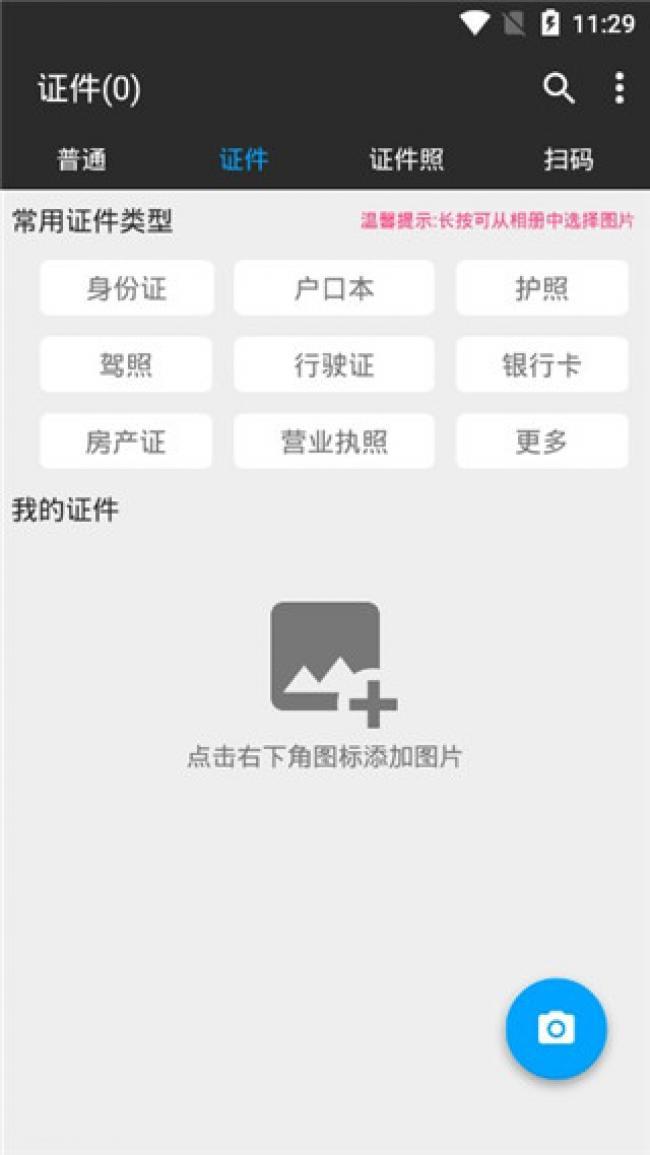This screenshot has width=650, height=1155.
Task: Show 更多 document types
Action: pyautogui.click(x=542, y=441)
